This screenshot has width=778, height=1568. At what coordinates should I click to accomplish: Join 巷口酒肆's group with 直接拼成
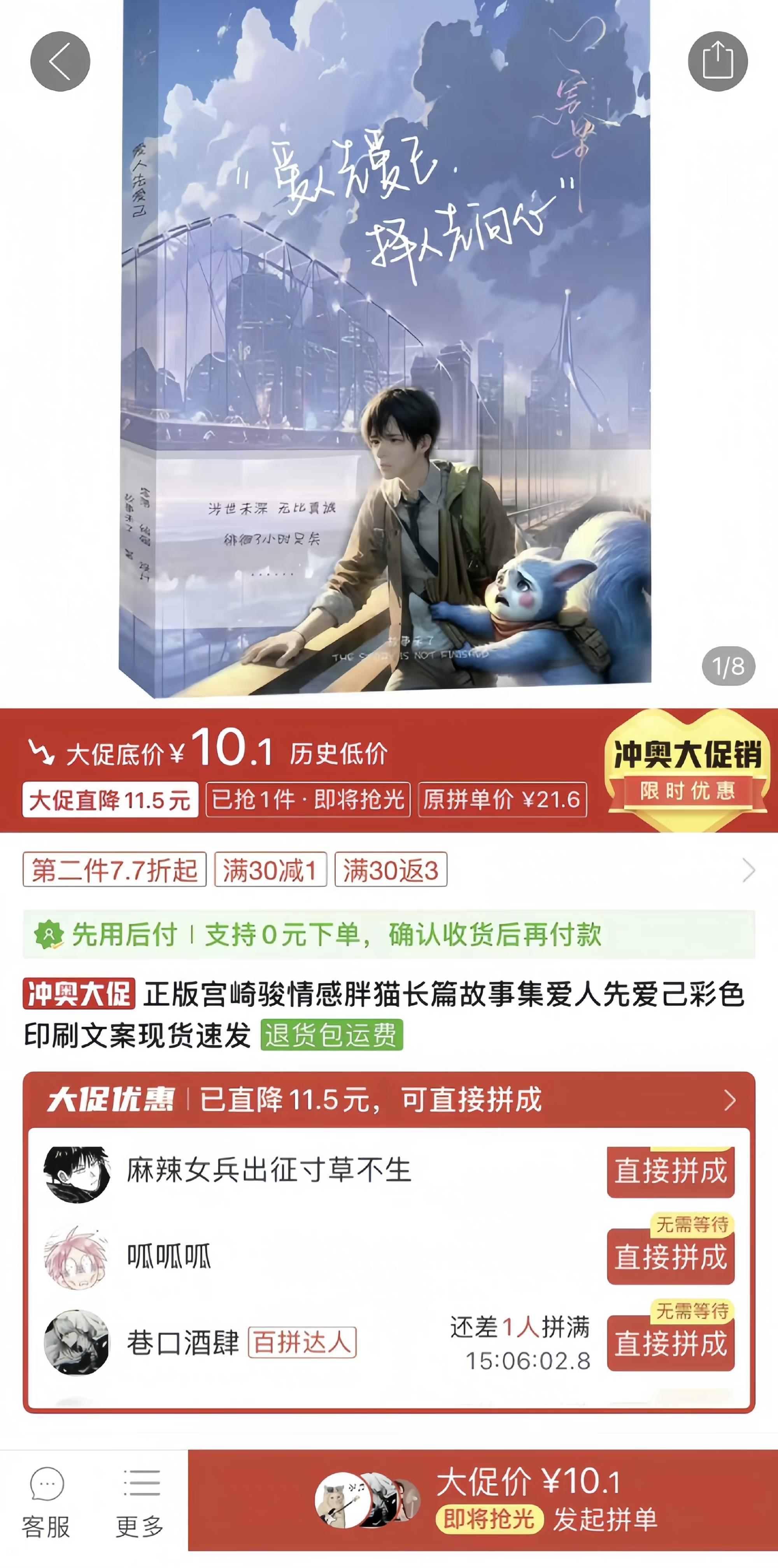[x=670, y=1344]
